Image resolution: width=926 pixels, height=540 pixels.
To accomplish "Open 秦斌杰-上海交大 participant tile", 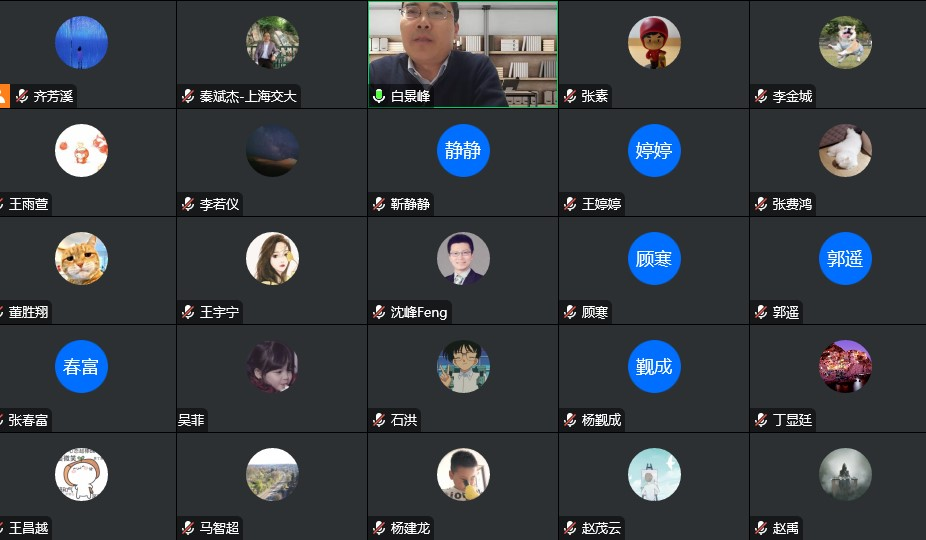I will 272,50.
